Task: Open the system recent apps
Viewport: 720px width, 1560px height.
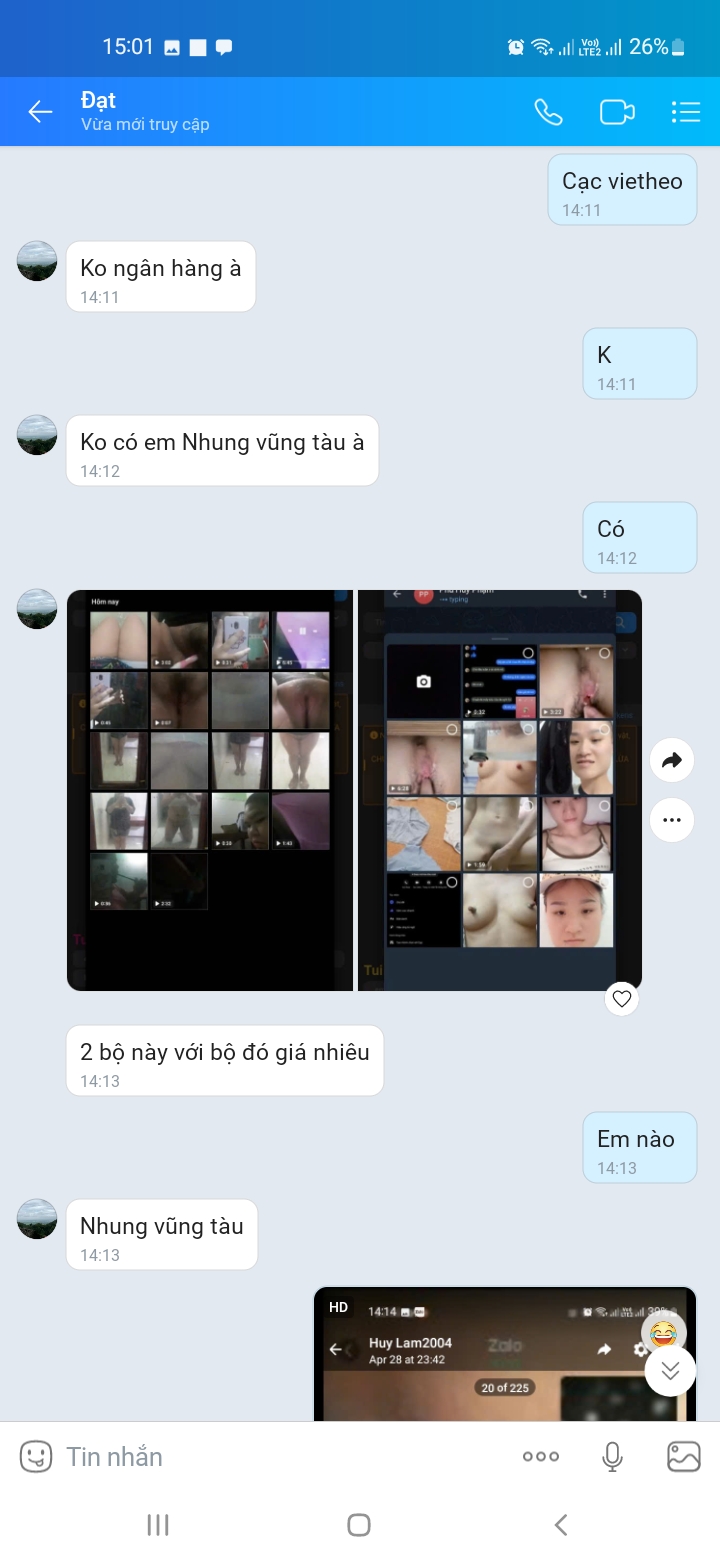Action: (158, 1525)
